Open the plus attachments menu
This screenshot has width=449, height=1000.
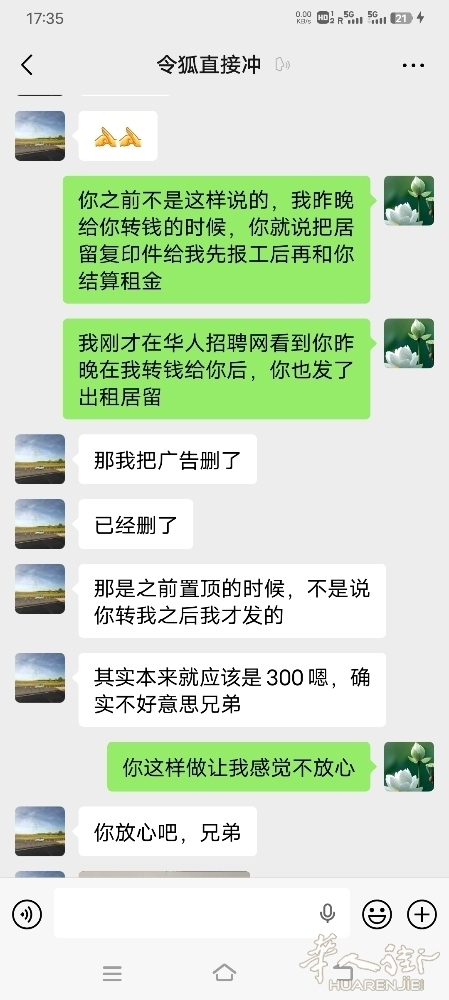422,915
